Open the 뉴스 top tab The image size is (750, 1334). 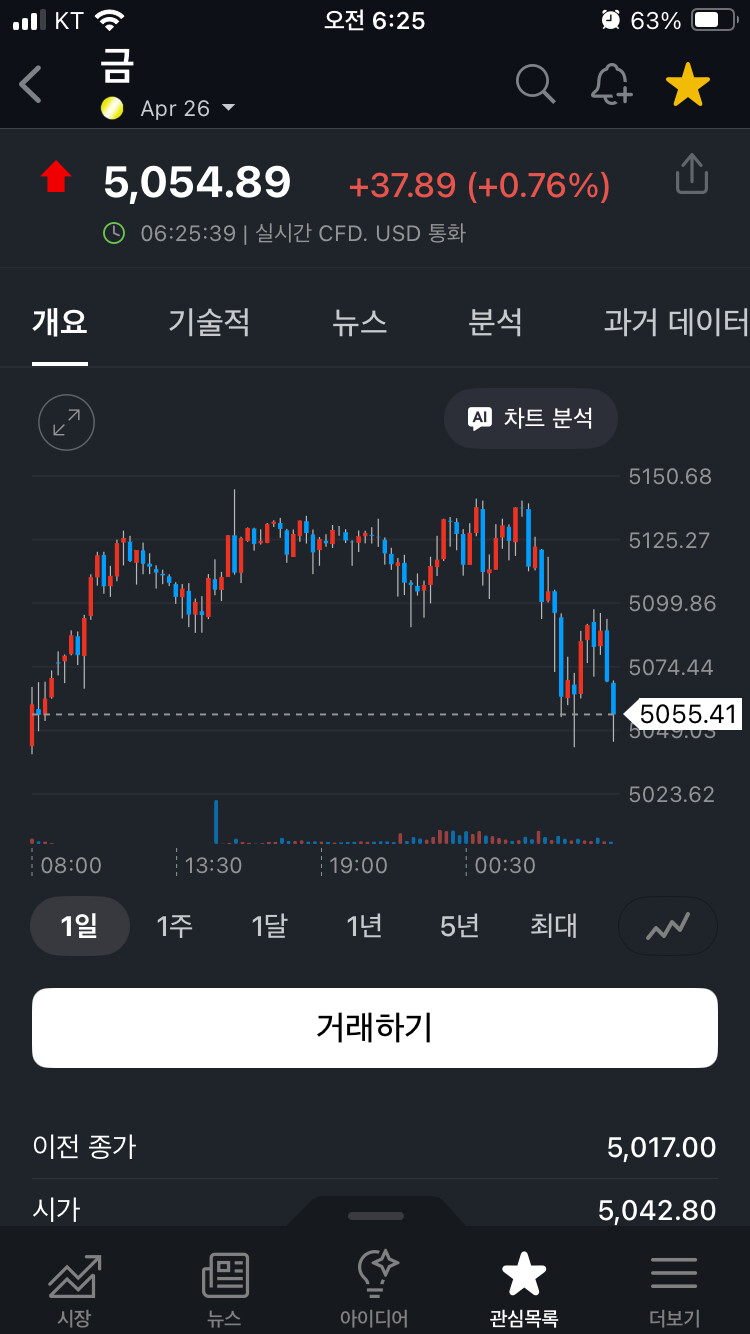tap(359, 322)
